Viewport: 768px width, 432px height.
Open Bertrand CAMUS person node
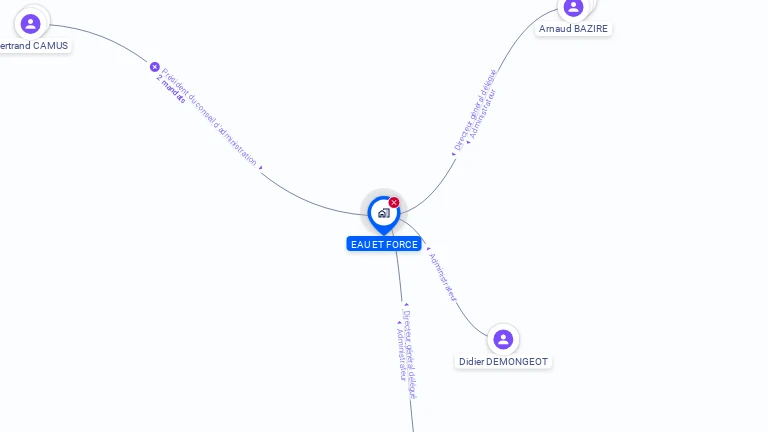[x=31, y=23]
